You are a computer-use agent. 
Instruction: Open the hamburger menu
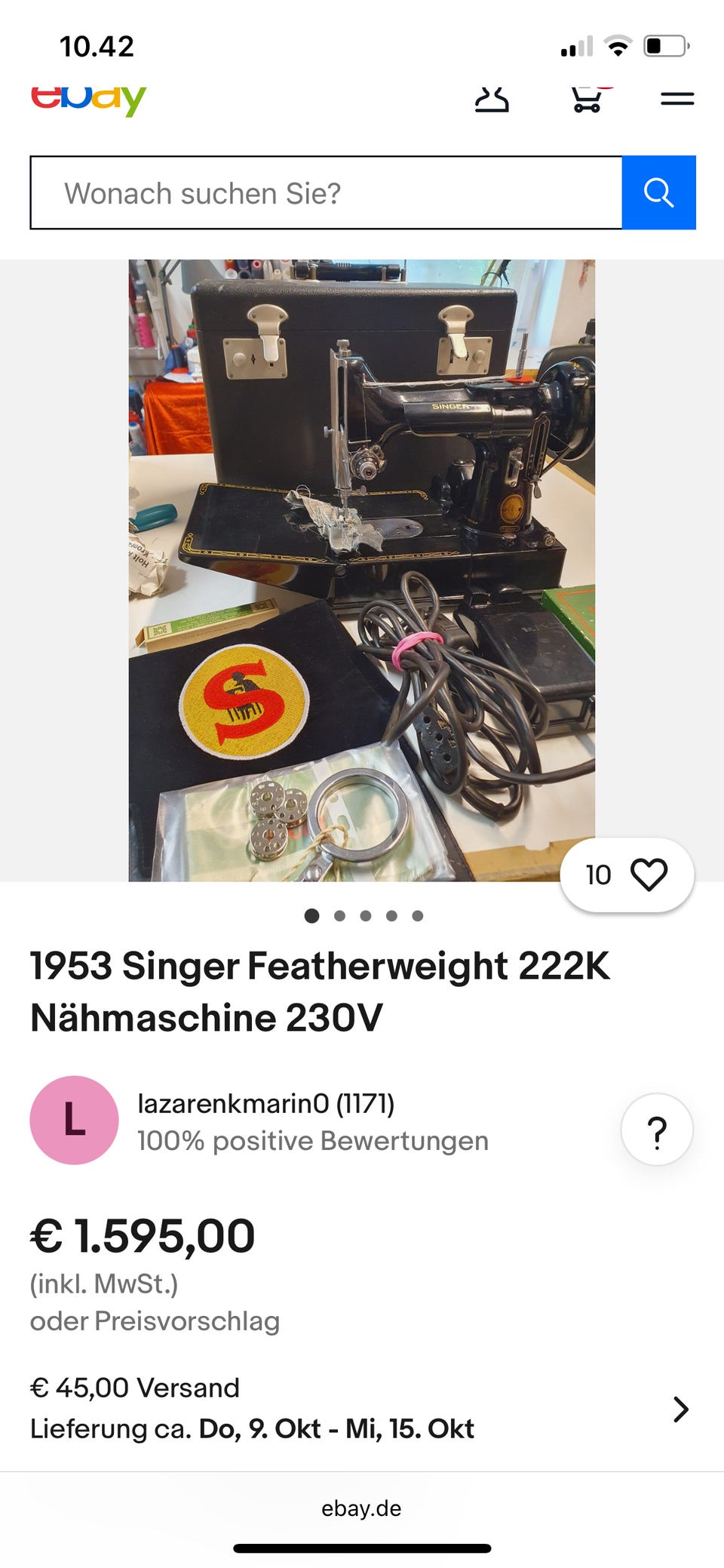click(676, 99)
